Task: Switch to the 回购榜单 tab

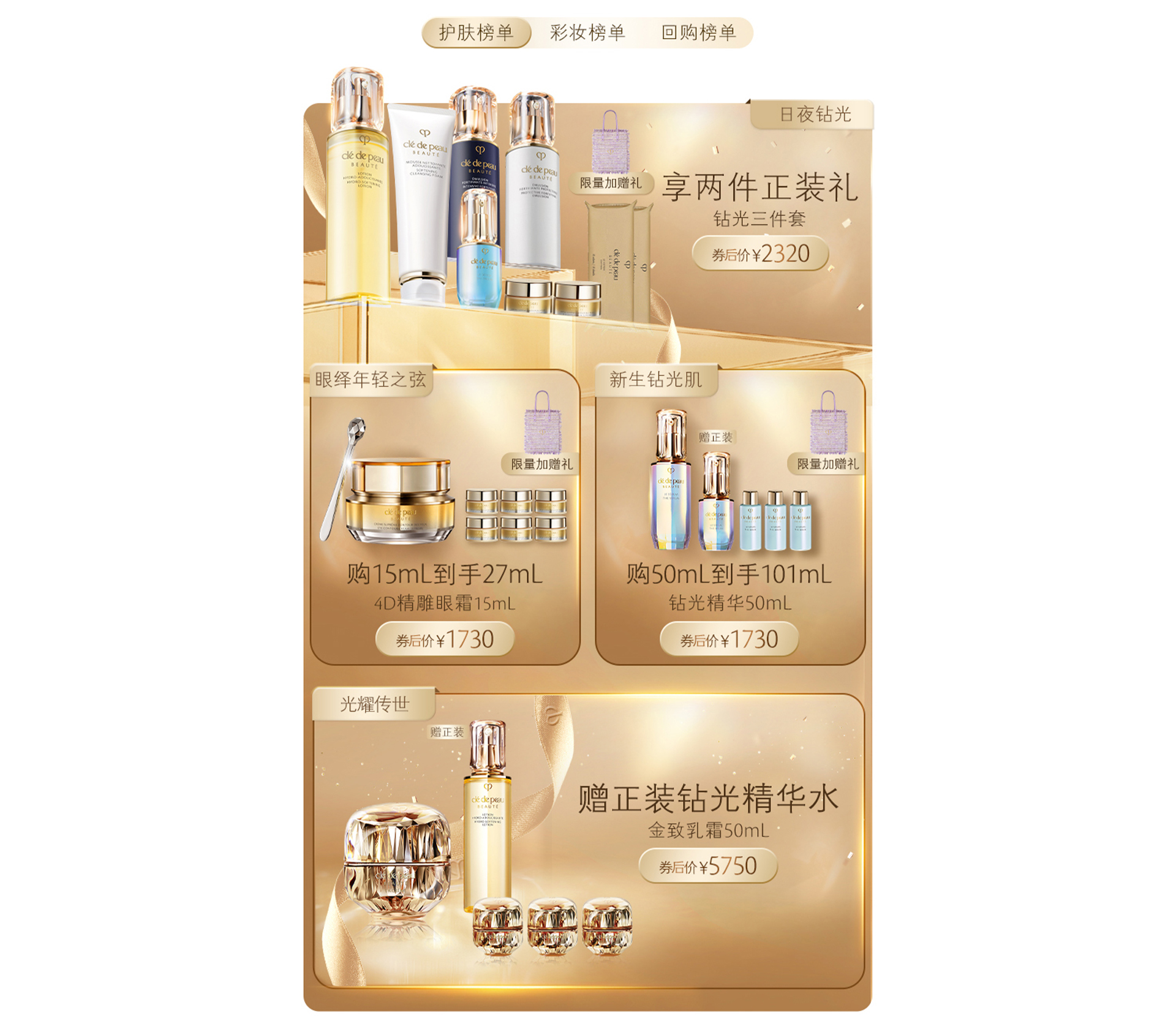Action: click(698, 32)
